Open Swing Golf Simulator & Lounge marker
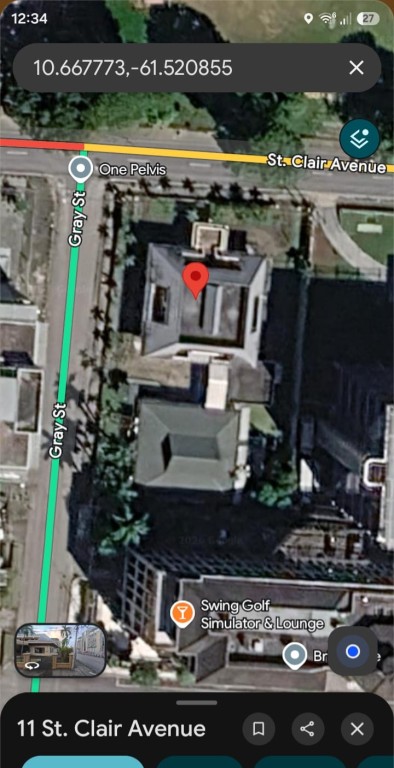This screenshot has width=394, height=768. pyautogui.click(x=182, y=615)
